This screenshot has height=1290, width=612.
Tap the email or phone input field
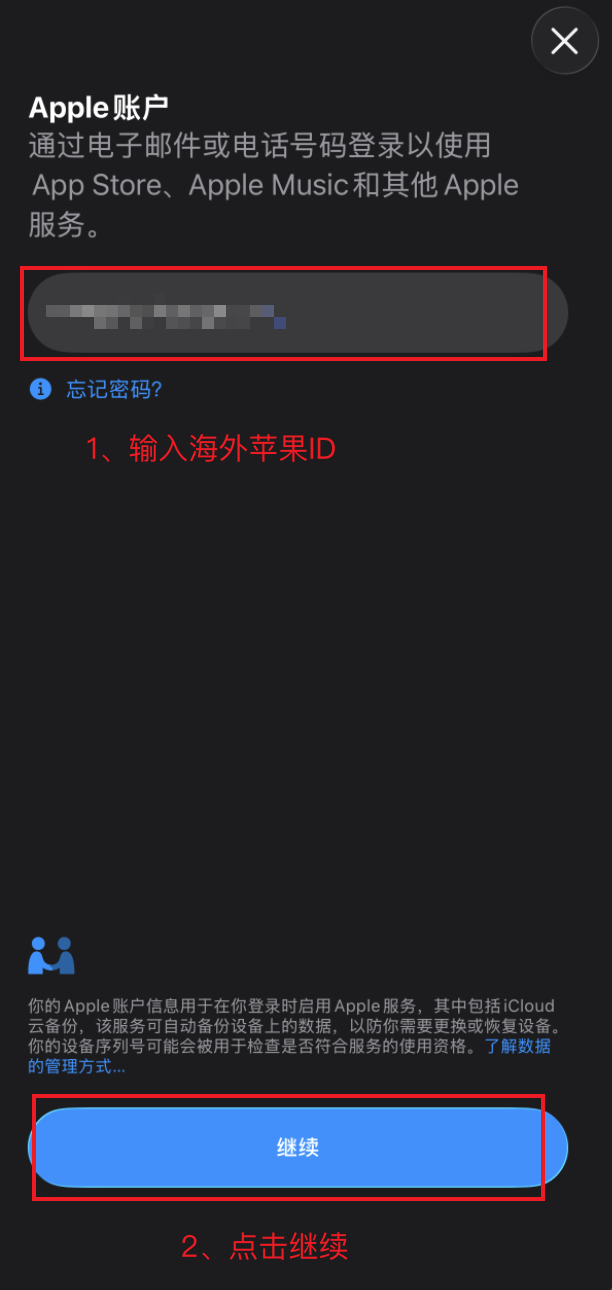[x=297, y=312]
